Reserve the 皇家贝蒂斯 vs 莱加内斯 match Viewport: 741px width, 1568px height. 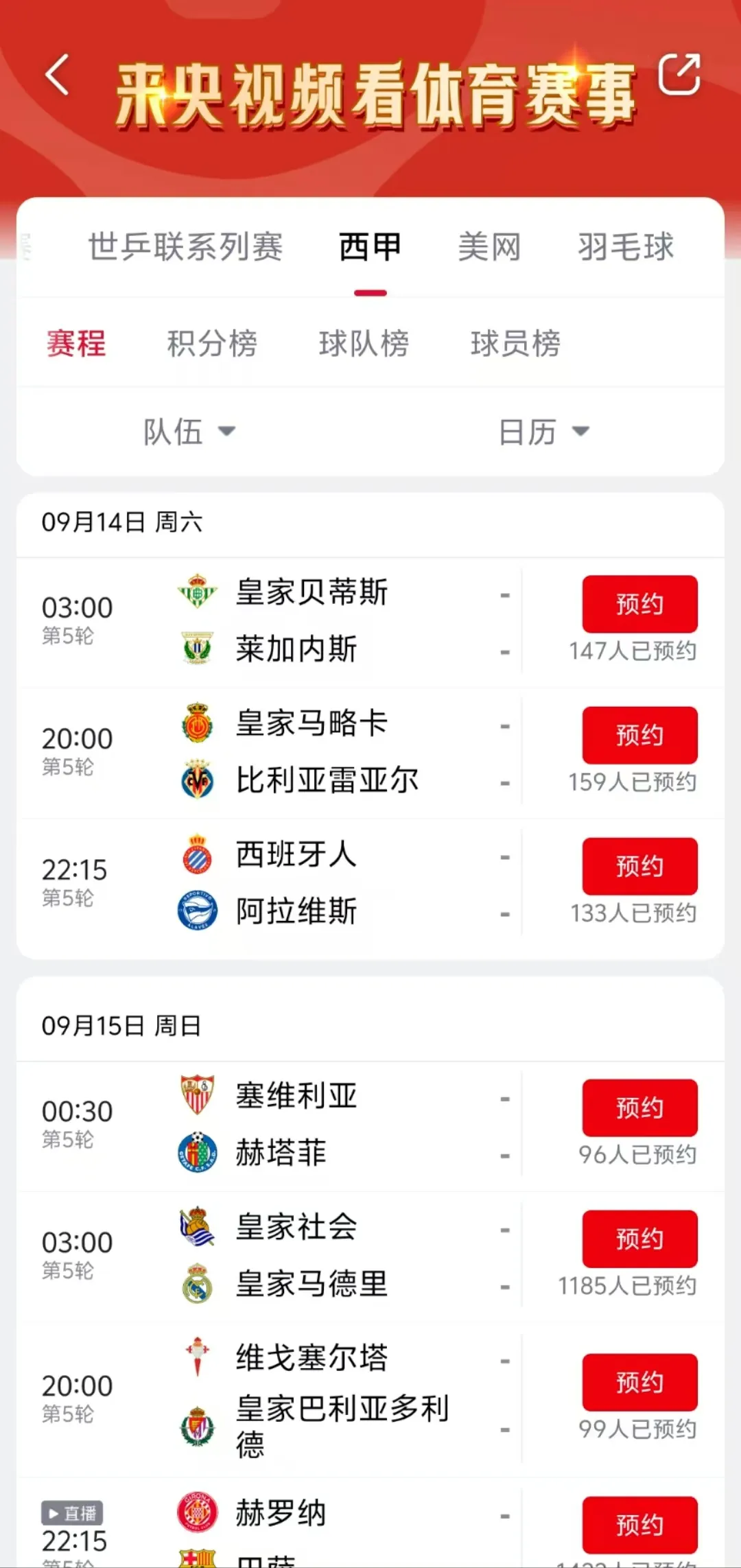click(x=639, y=604)
